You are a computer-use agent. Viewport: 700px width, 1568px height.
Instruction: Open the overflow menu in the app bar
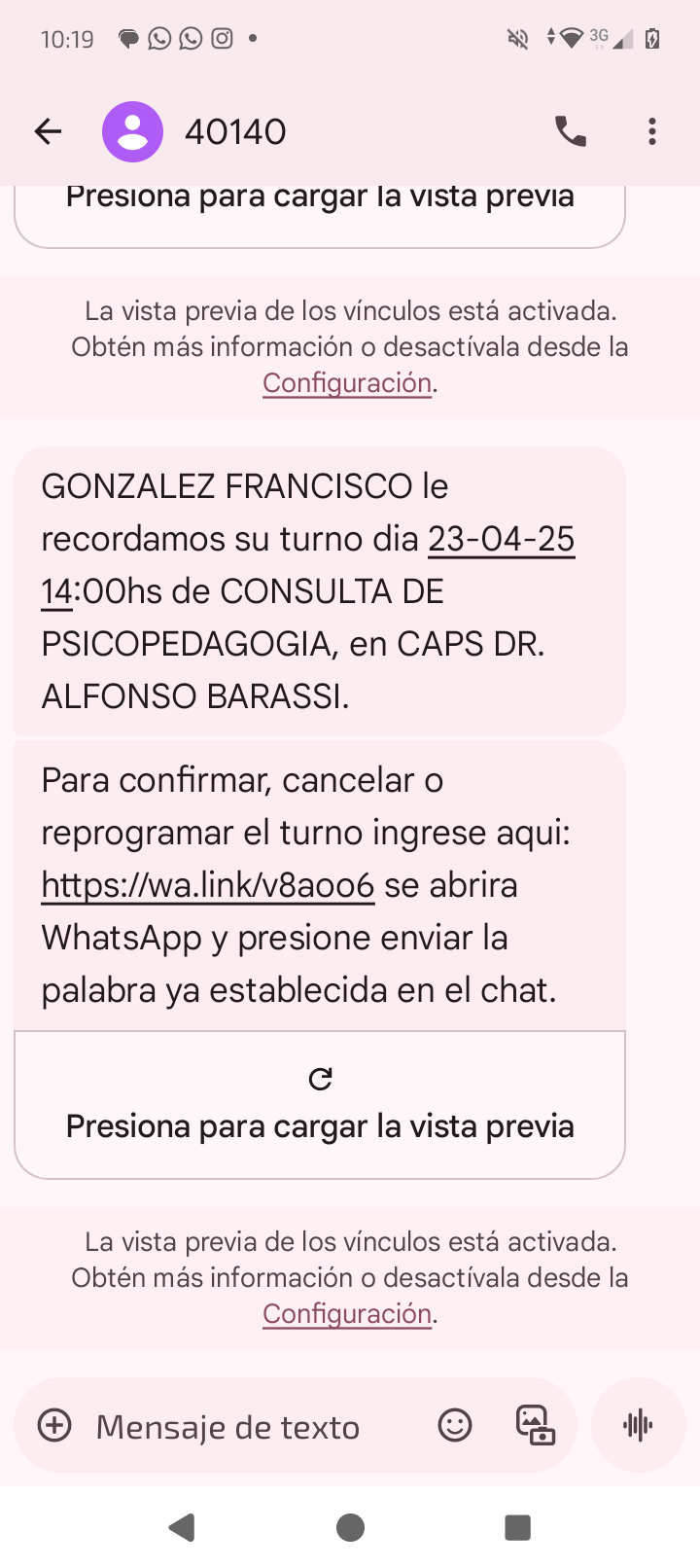(652, 131)
